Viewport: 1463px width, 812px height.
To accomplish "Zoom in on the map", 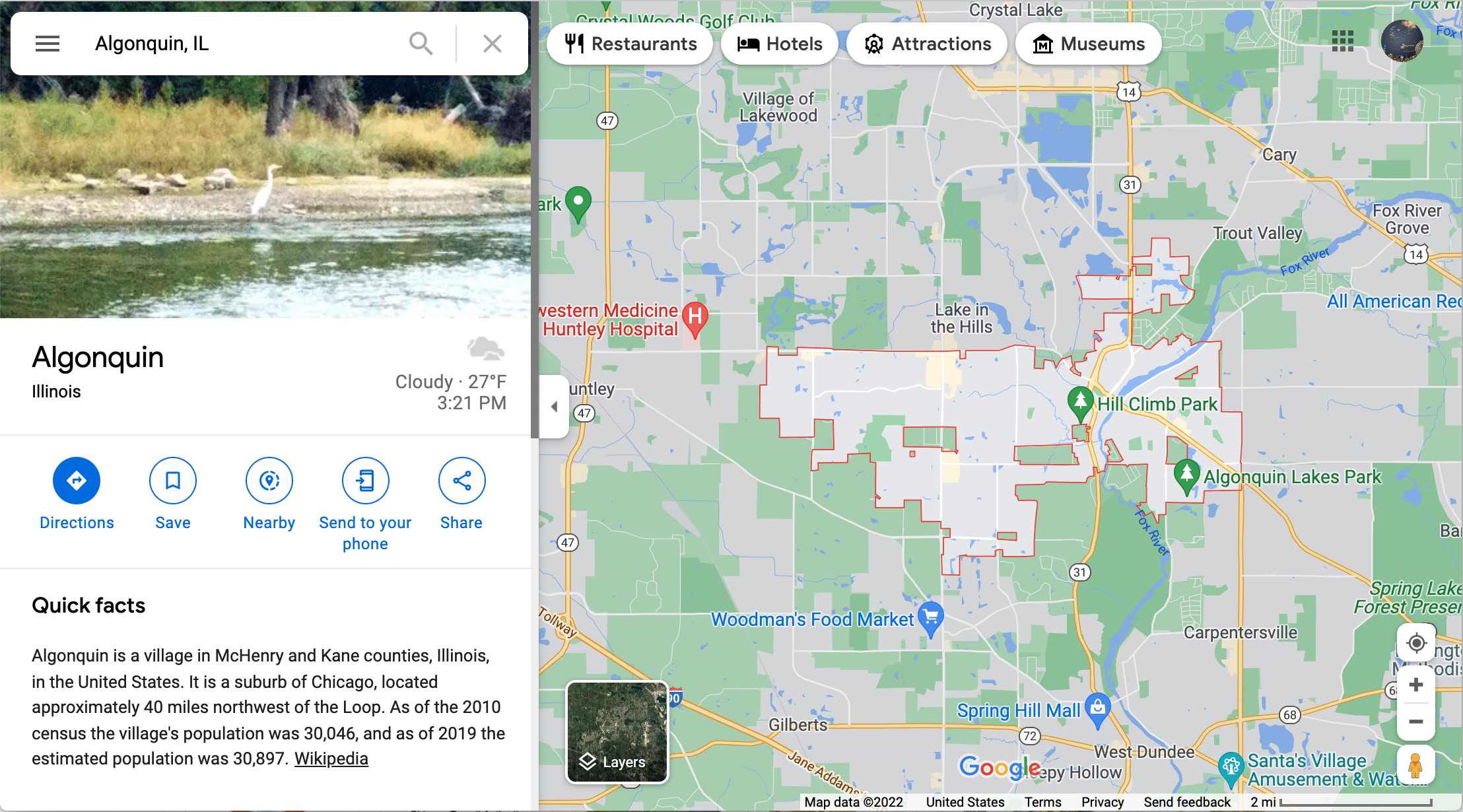I will pyautogui.click(x=1415, y=685).
